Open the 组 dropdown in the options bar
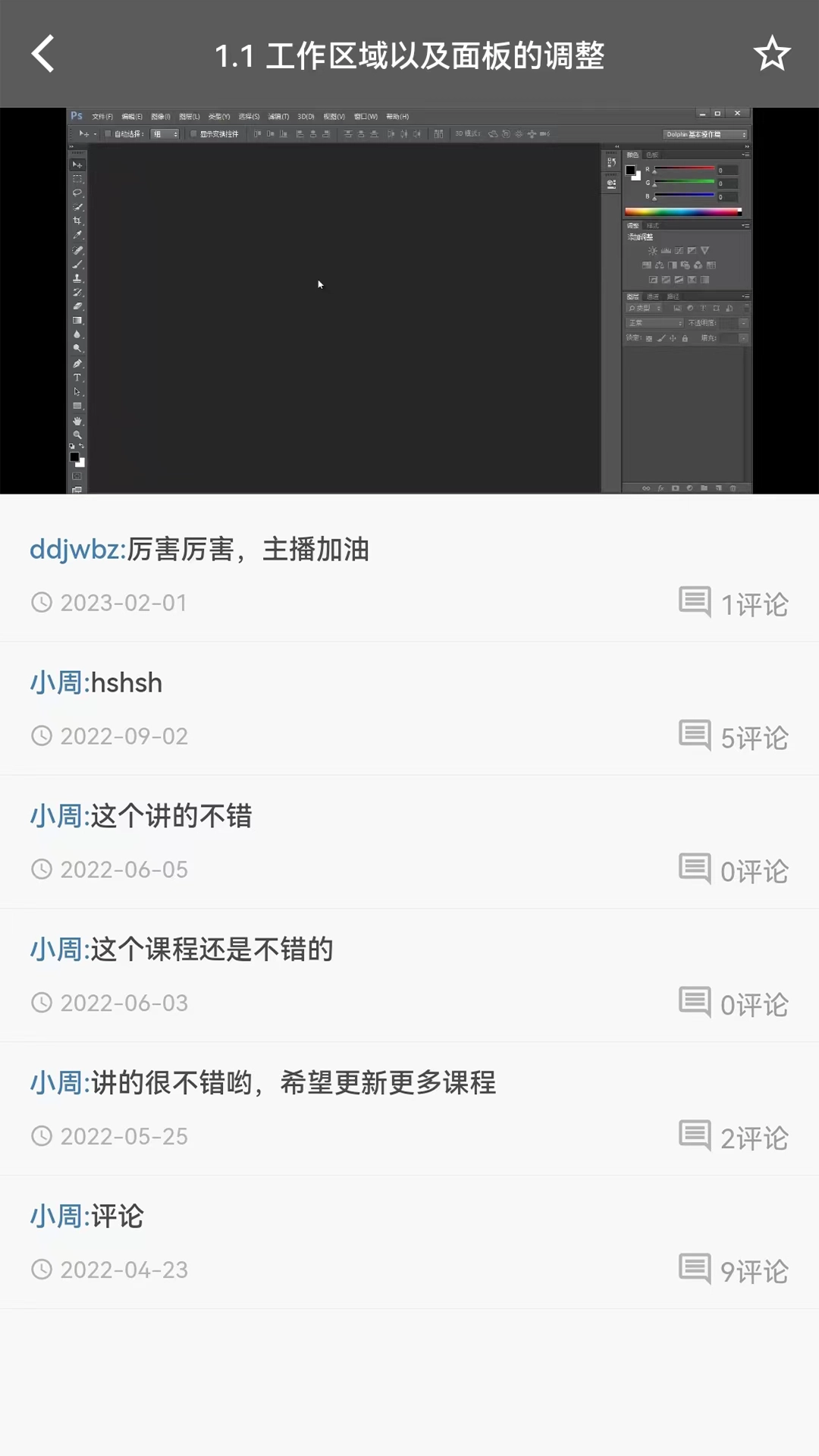The height and width of the screenshot is (1456, 819). tap(163, 133)
